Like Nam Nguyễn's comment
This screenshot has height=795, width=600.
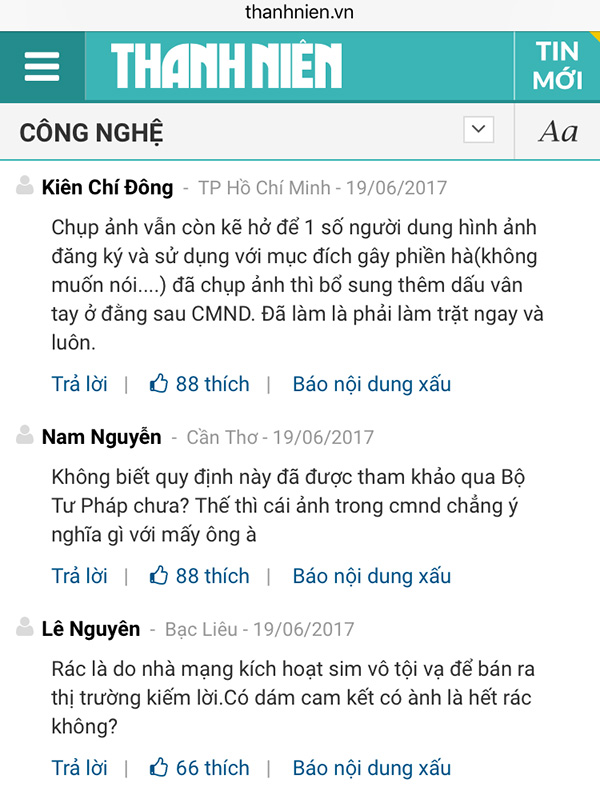pos(200,576)
